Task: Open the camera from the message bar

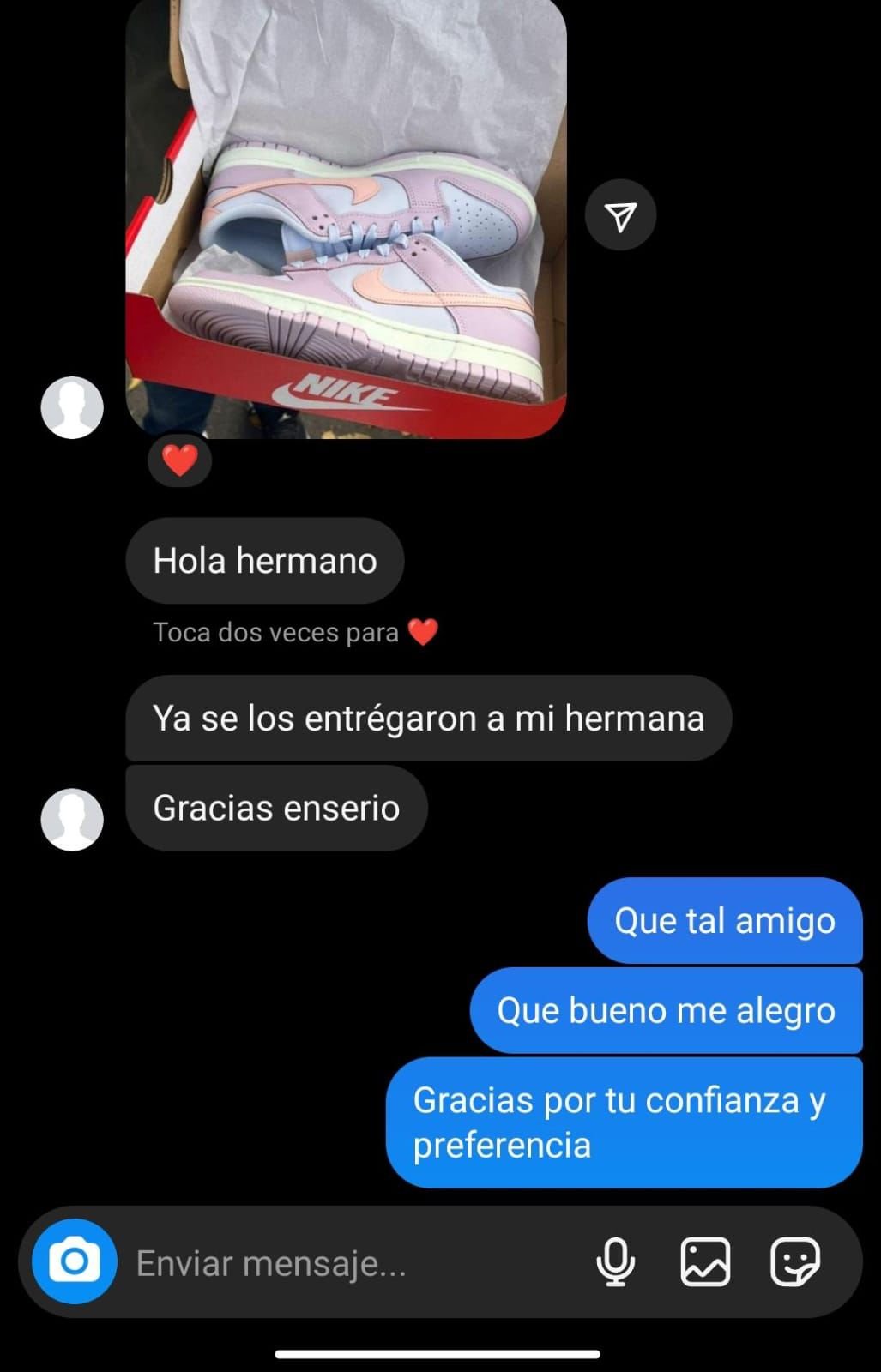Action: (x=75, y=1261)
